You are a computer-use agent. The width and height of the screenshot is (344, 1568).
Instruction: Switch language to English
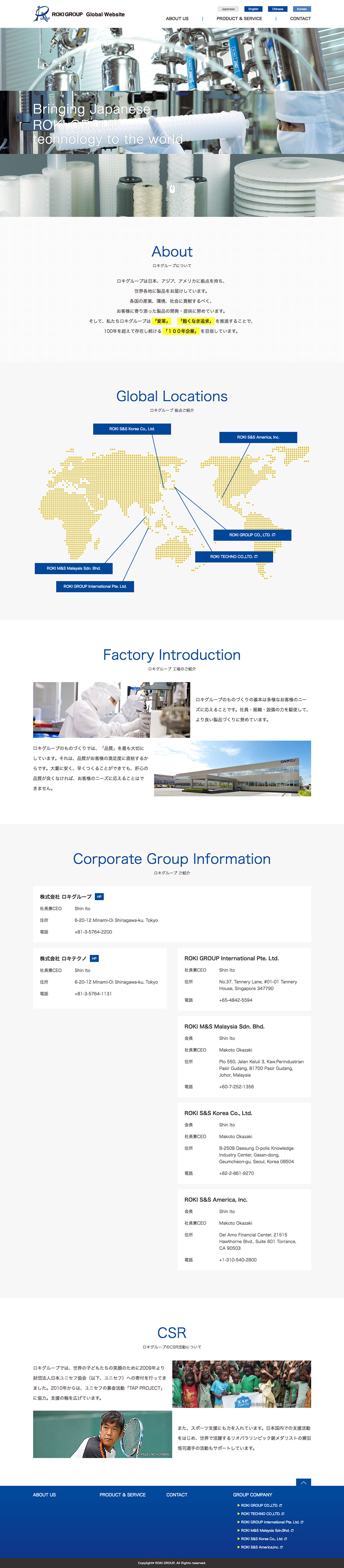[253, 9]
